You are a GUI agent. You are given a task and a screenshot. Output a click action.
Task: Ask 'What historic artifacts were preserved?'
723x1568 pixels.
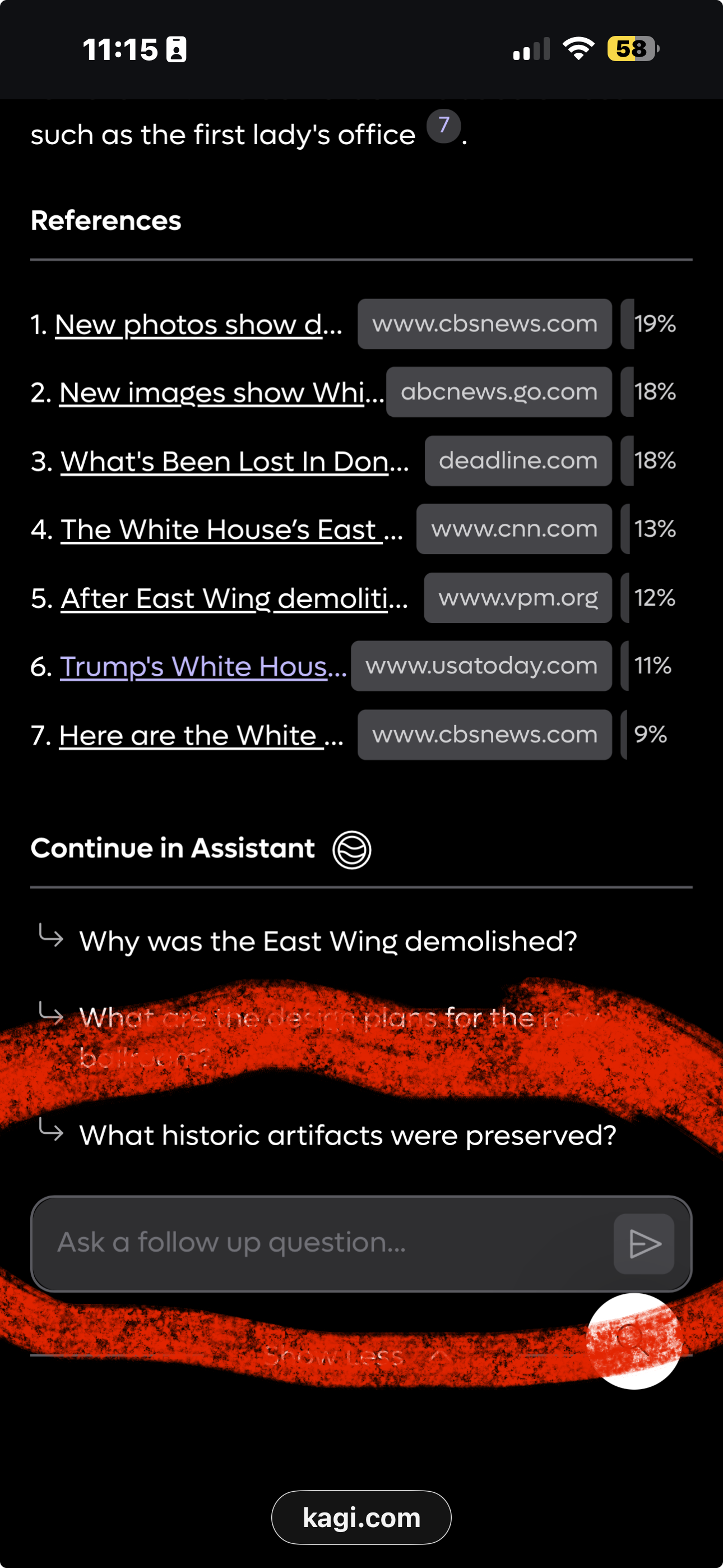coord(347,1135)
